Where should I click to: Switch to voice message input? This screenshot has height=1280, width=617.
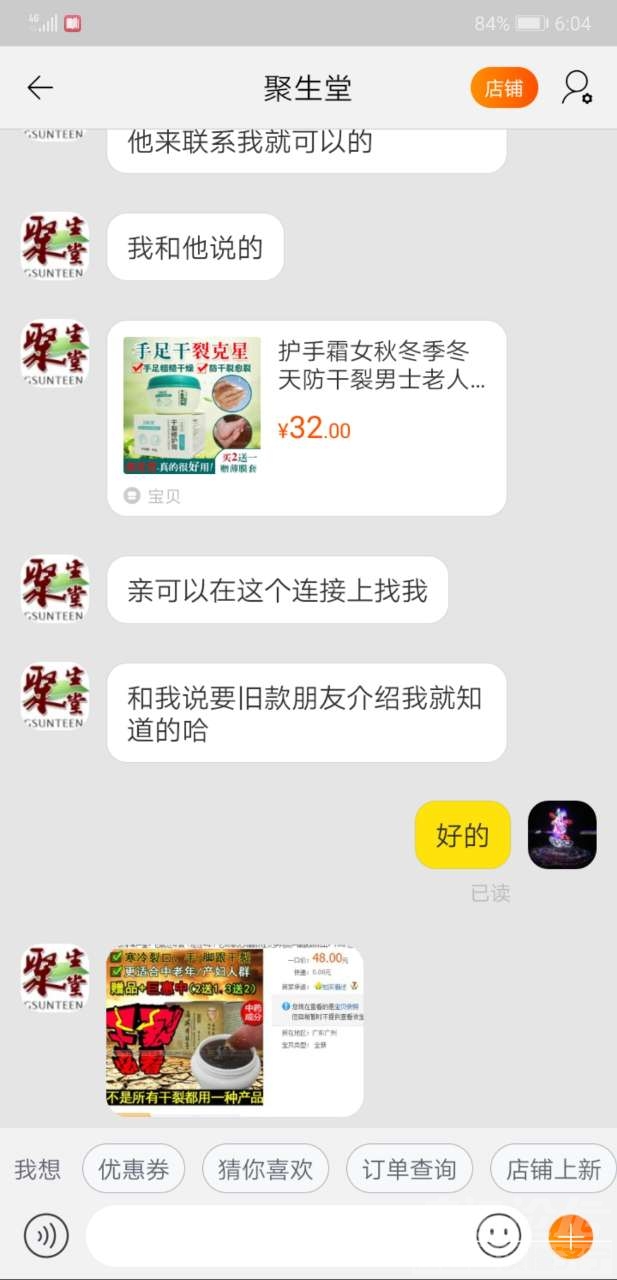coord(46,1236)
